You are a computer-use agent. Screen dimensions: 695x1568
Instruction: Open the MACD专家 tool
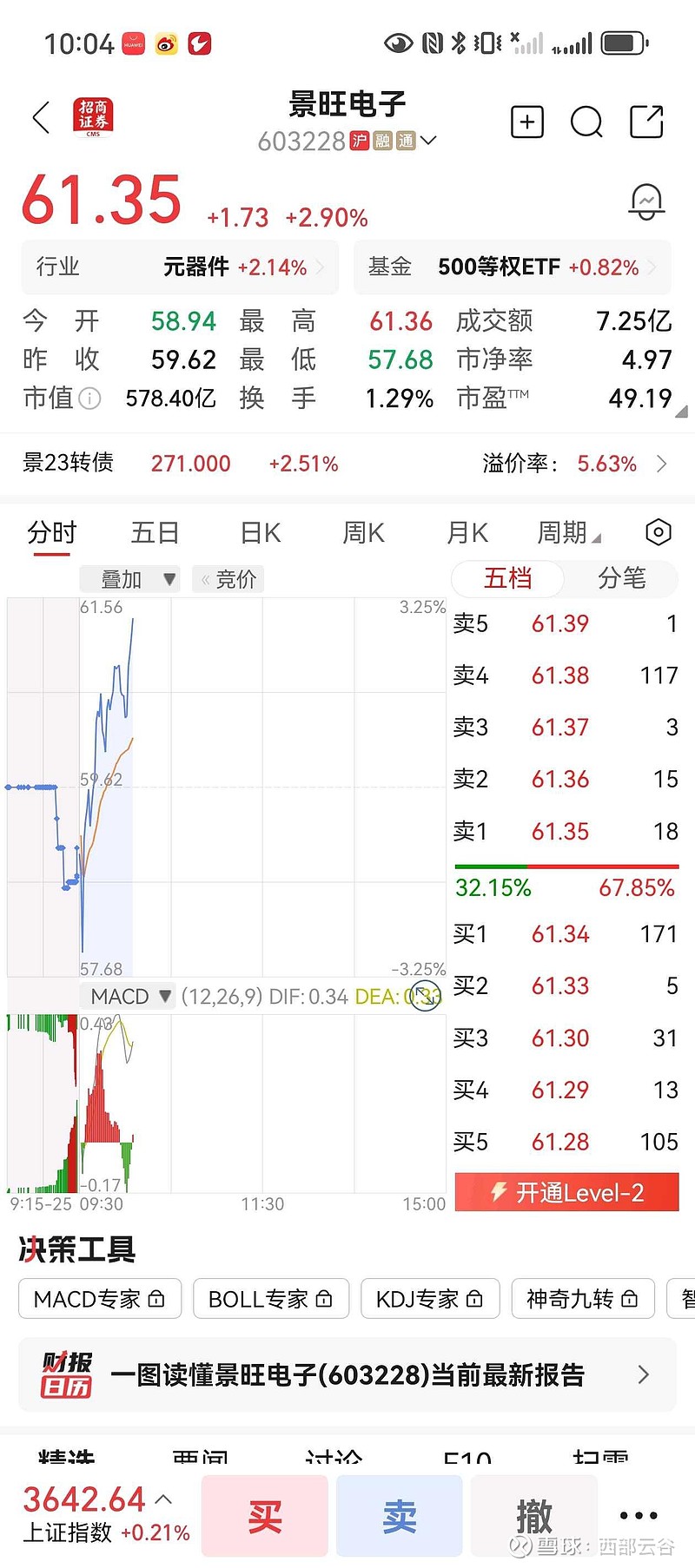click(100, 1299)
